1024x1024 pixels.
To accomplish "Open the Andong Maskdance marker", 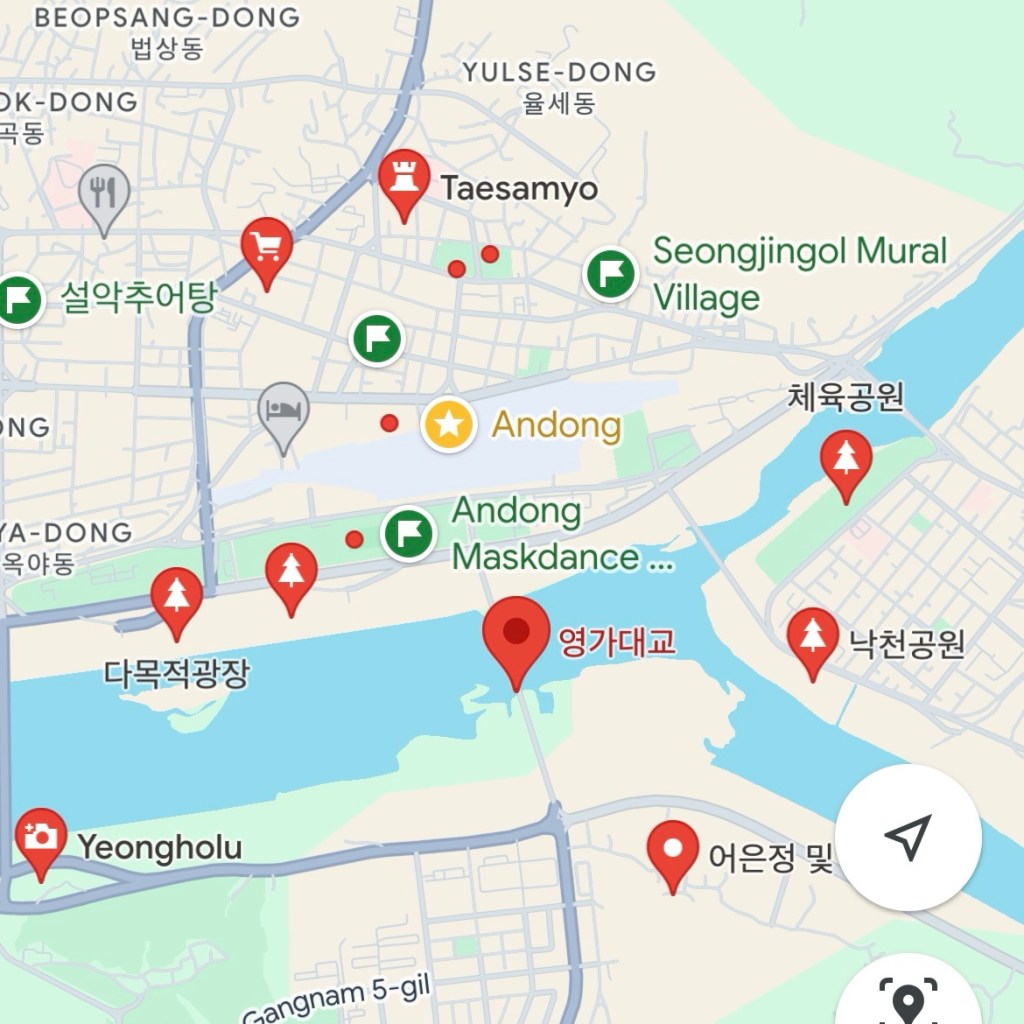I will coord(409,533).
